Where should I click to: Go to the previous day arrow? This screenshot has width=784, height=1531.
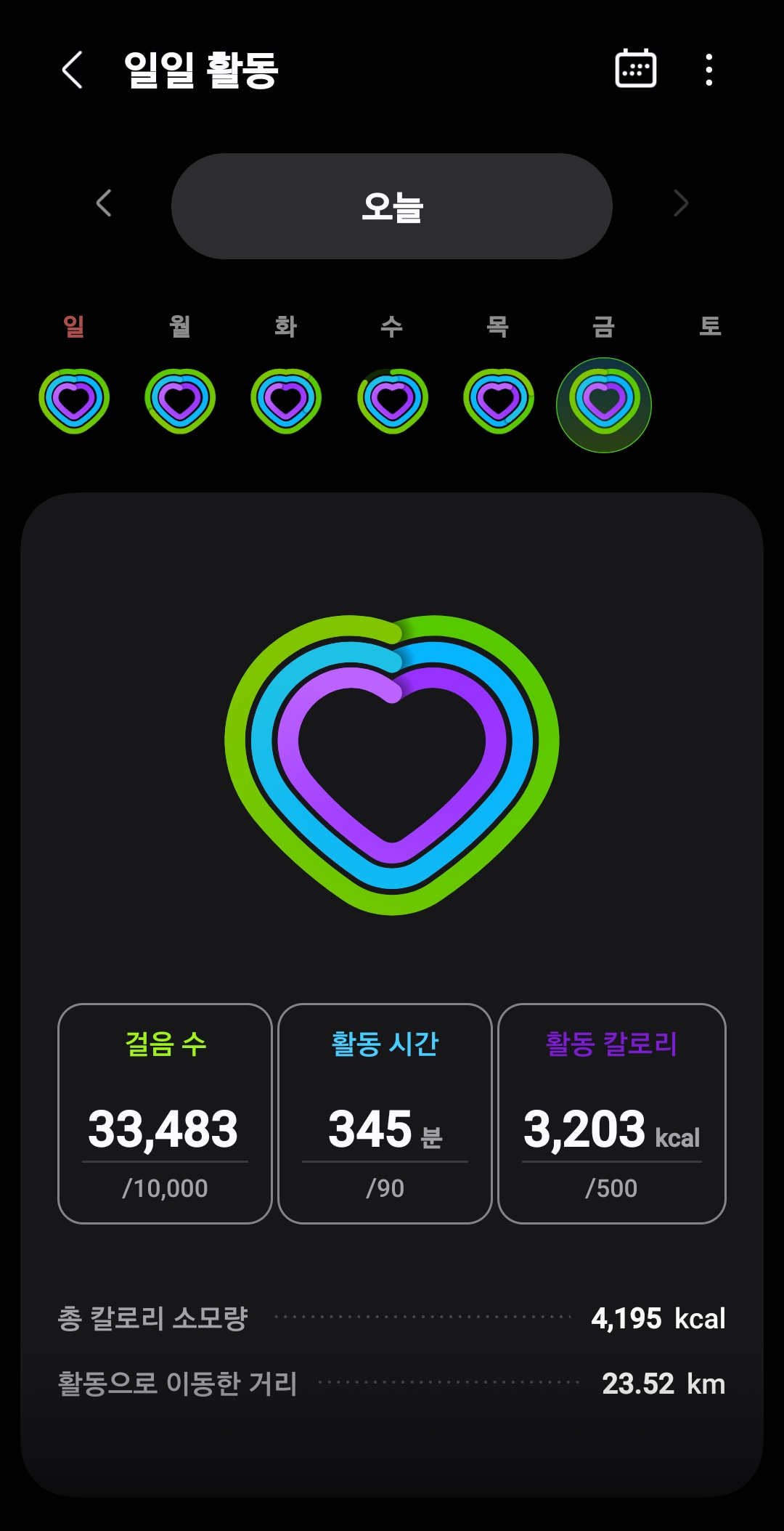click(104, 203)
